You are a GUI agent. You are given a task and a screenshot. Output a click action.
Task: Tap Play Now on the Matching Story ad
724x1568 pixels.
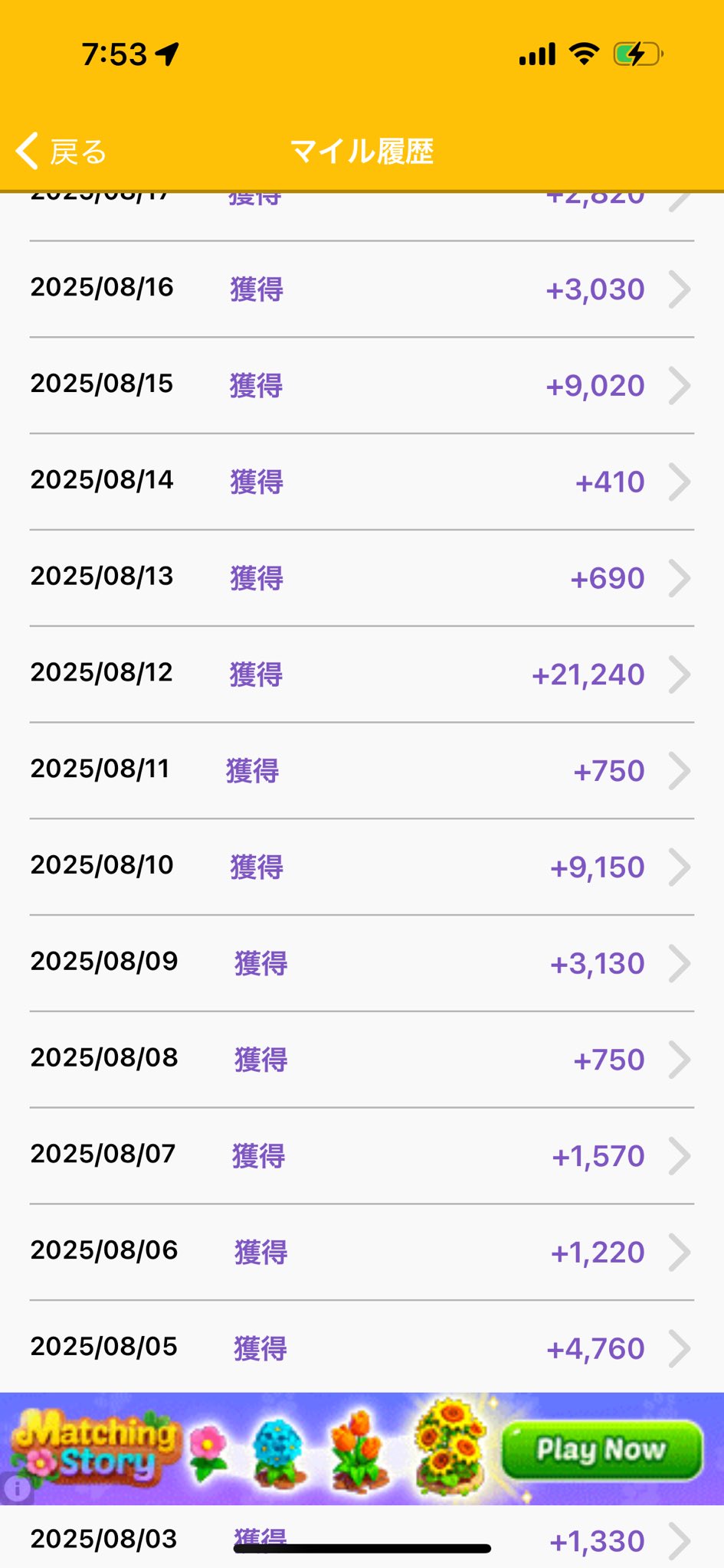pyautogui.click(x=601, y=1449)
